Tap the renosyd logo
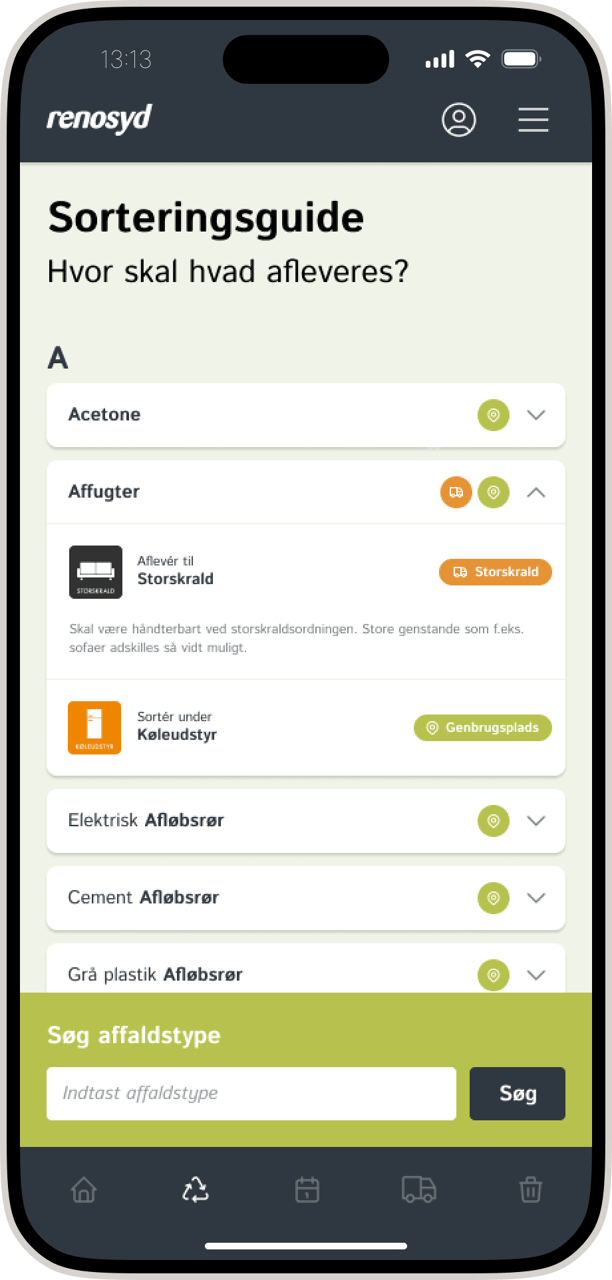This screenshot has height=1280, width=612. [99, 119]
